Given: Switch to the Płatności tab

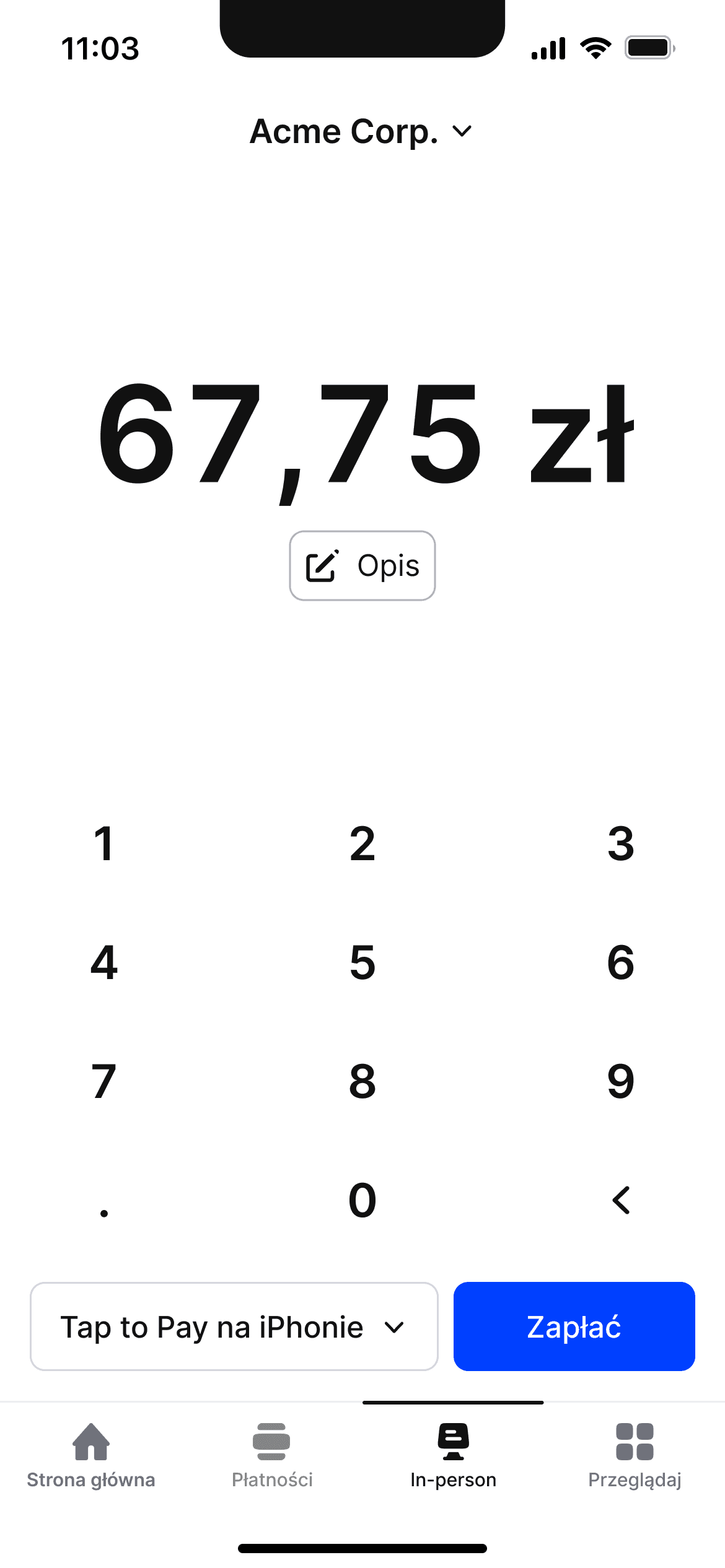Looking at the screenshot, I should point(272,1456).
